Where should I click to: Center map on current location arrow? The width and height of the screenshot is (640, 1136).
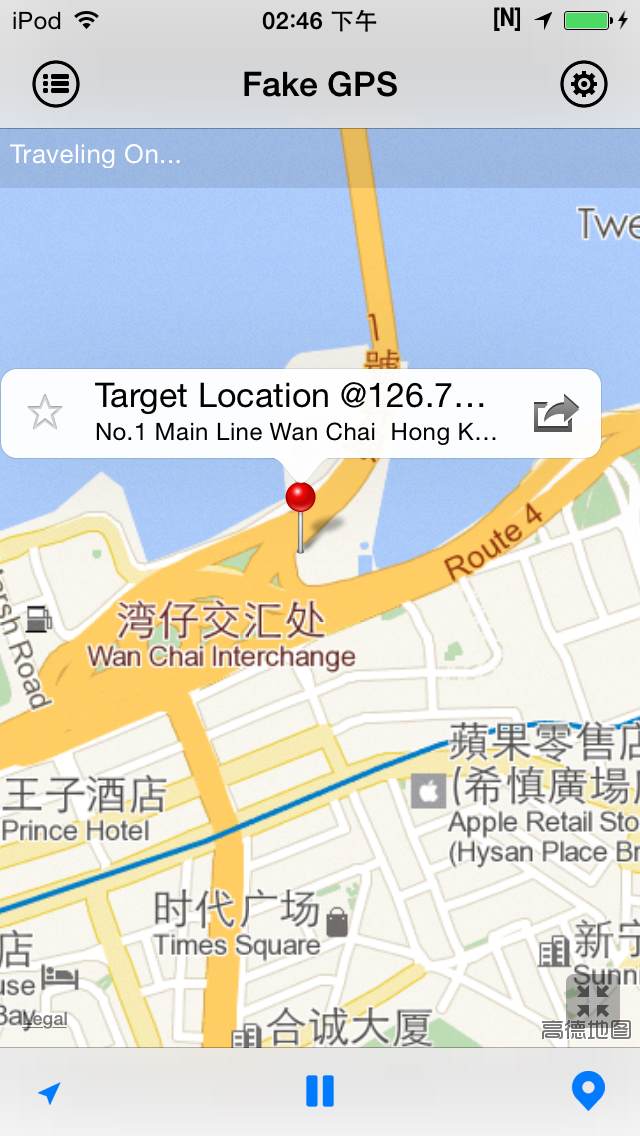tap(49, 1092)
